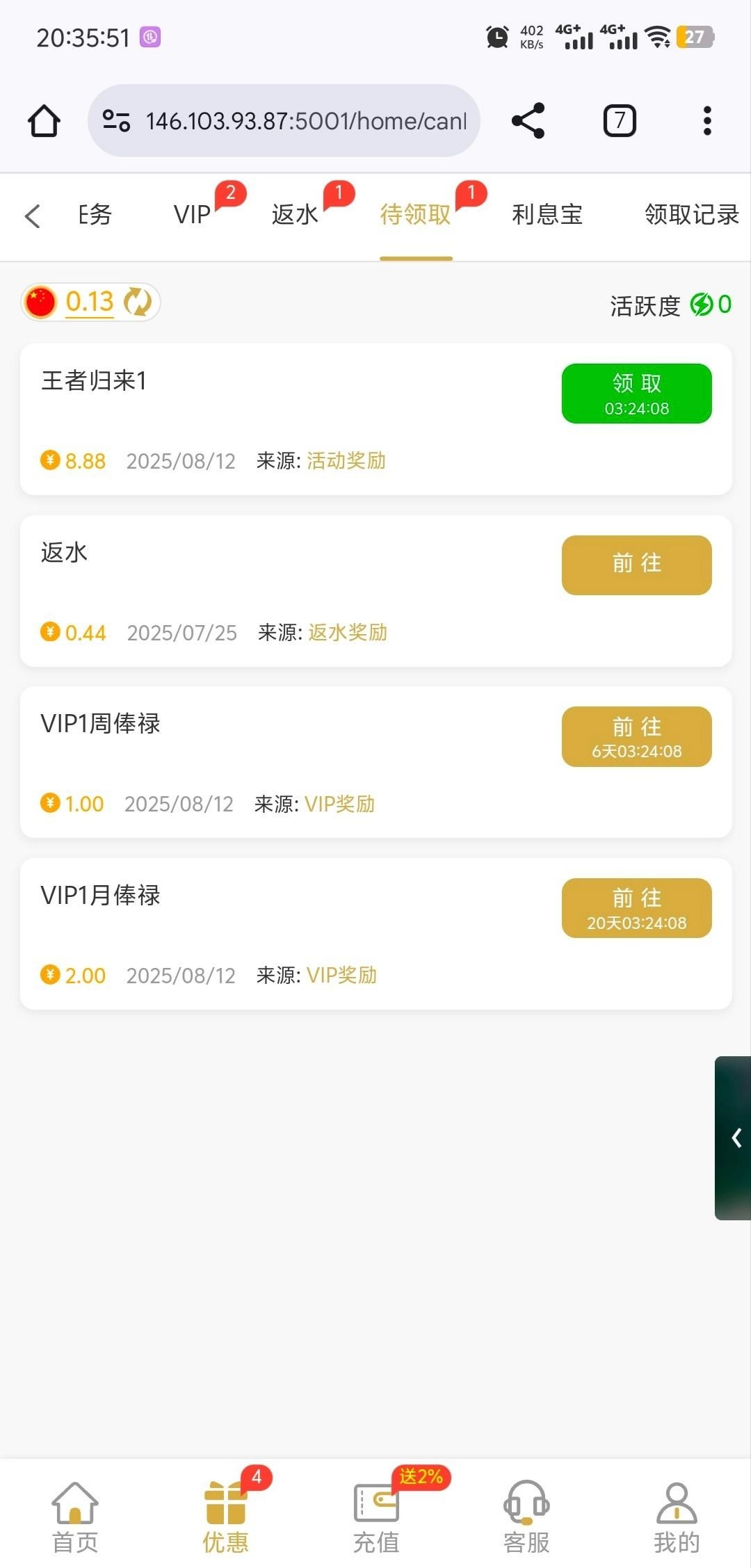Tap 前往 on the VIP1月俸禄 card
The width and height of the screenshot is (751, 1568).
636,908
